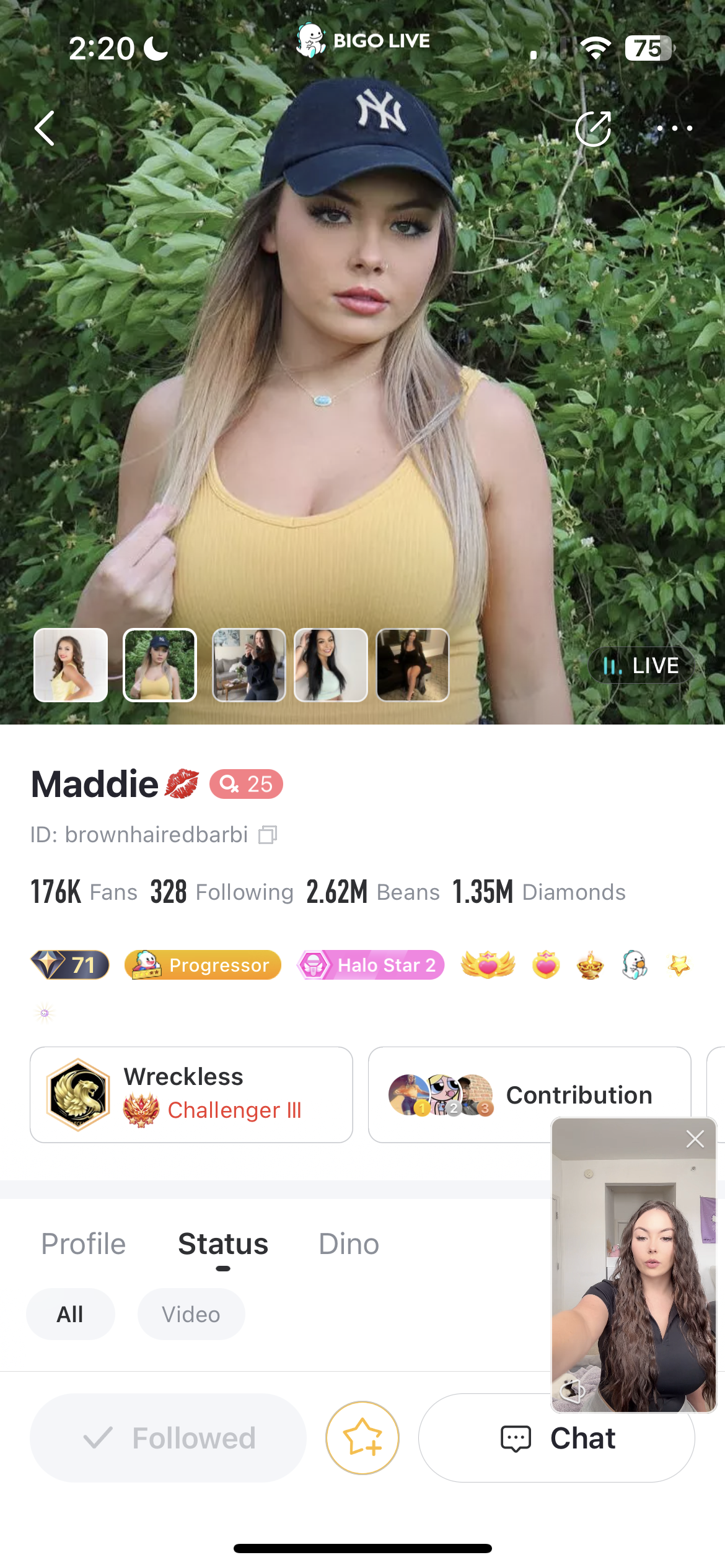Open the level 71 badge

tap(70, 965)
